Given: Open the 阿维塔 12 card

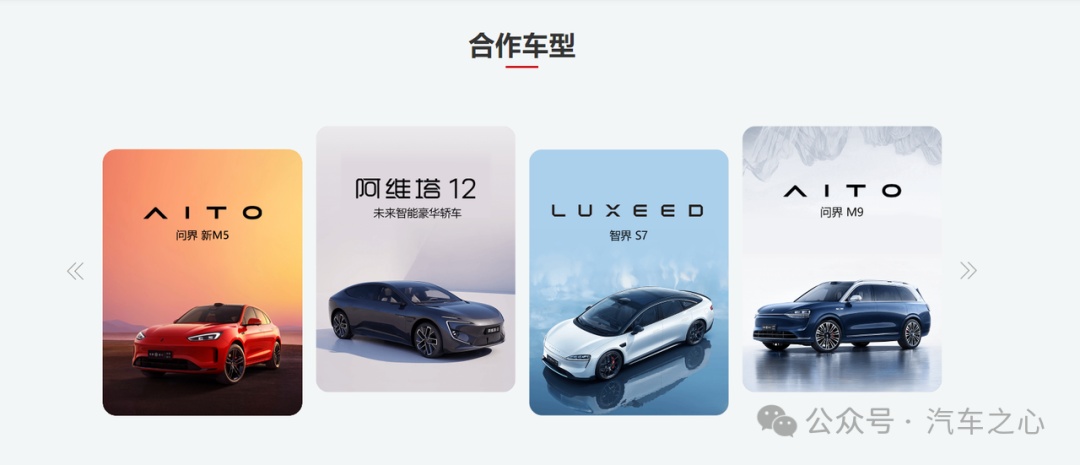Looking at the screenshot, I should pyautogui.click(x=415, y=259).
